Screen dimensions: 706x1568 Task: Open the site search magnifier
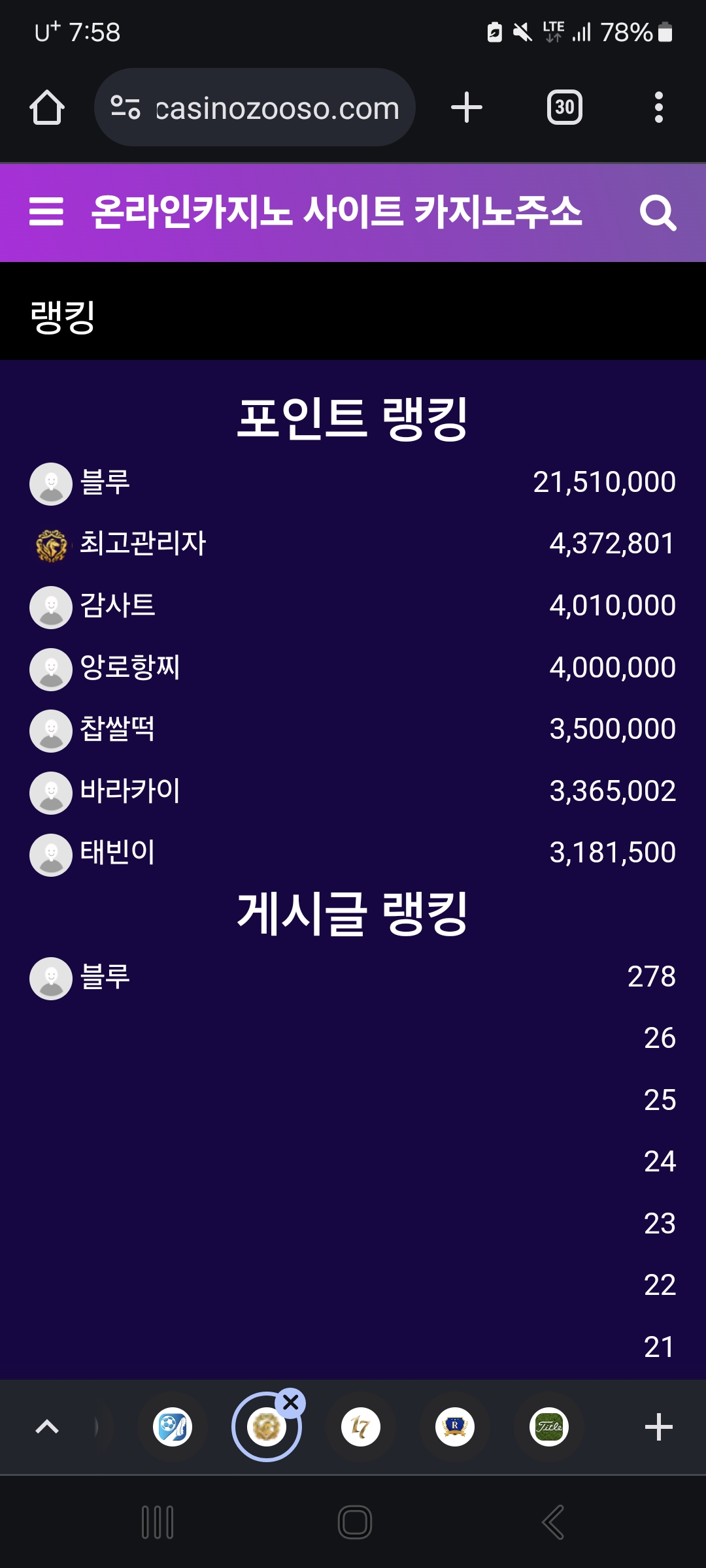point(658,213)
